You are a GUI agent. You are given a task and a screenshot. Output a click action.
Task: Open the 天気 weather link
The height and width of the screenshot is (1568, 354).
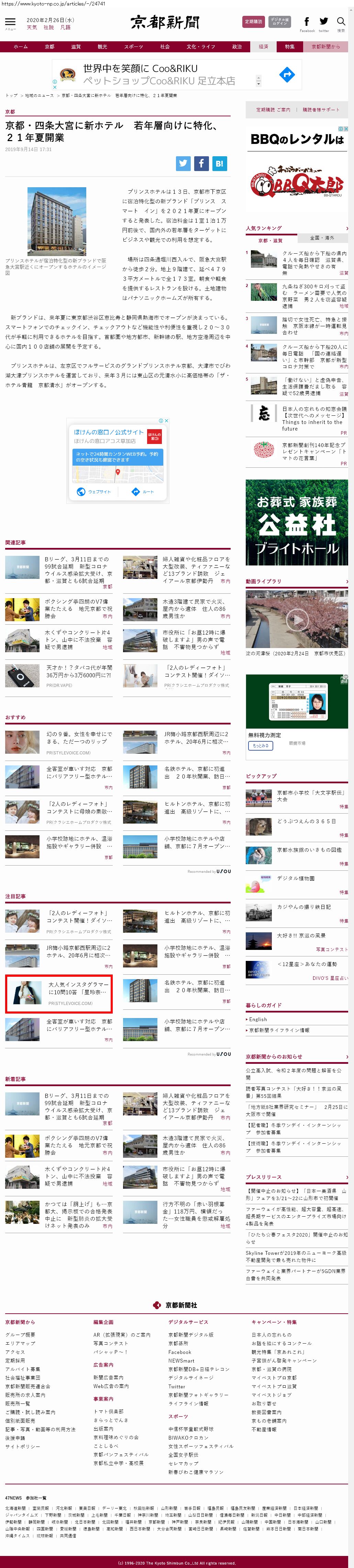[32, 28]
